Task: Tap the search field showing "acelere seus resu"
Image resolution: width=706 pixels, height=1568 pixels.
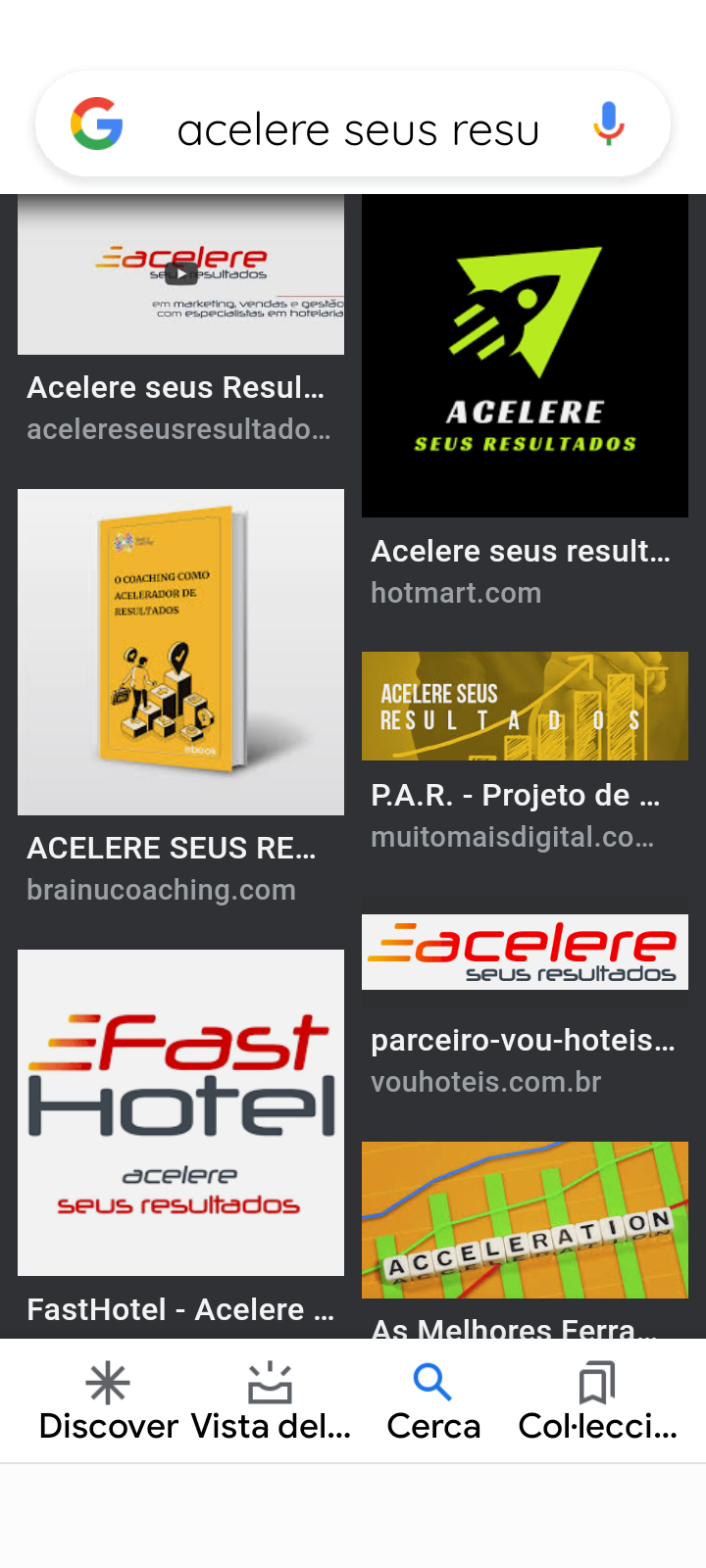Action: pyautogui.click(x=358, y=129)
